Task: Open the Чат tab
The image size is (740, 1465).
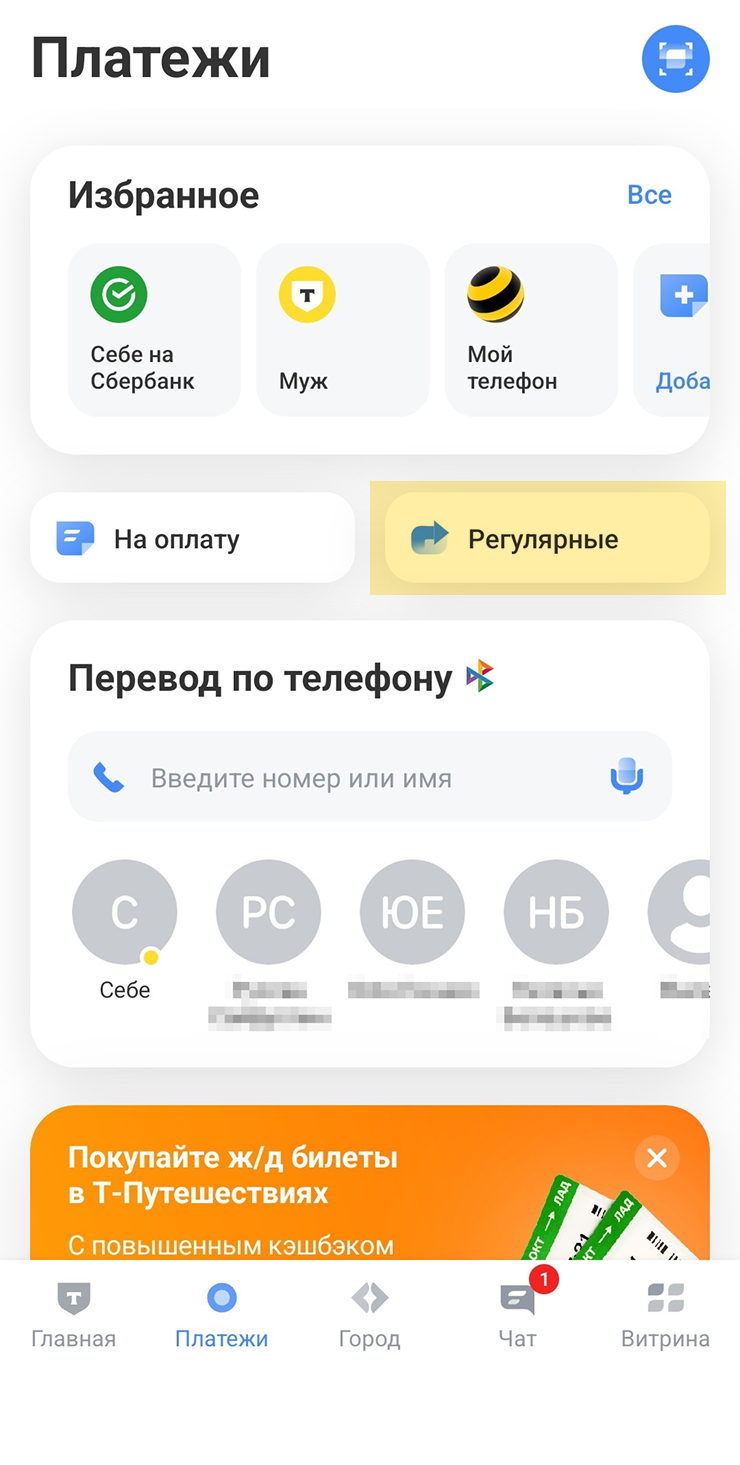Action: tap(518, 1316)
